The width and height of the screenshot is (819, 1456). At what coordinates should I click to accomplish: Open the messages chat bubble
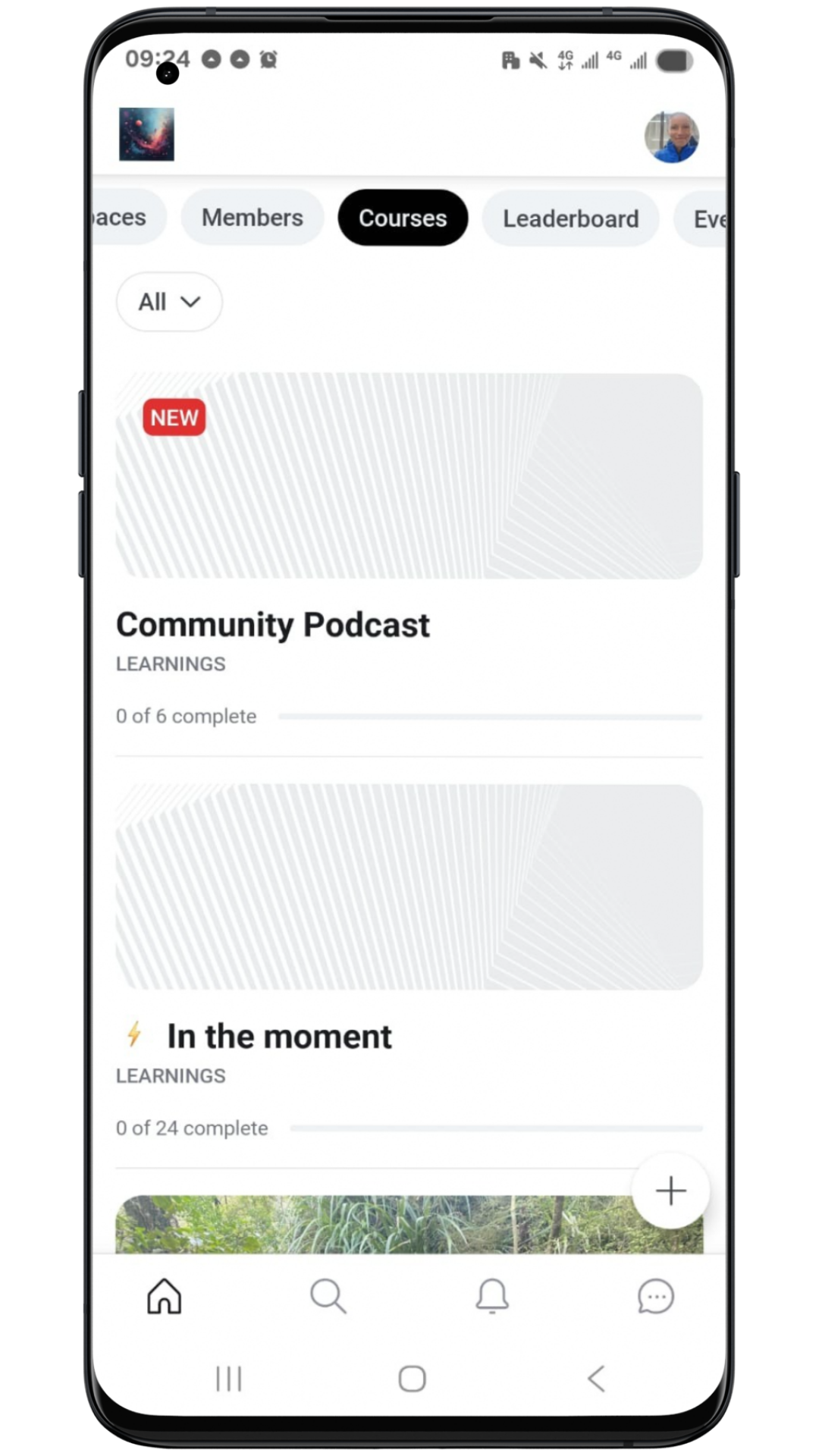655,1296
